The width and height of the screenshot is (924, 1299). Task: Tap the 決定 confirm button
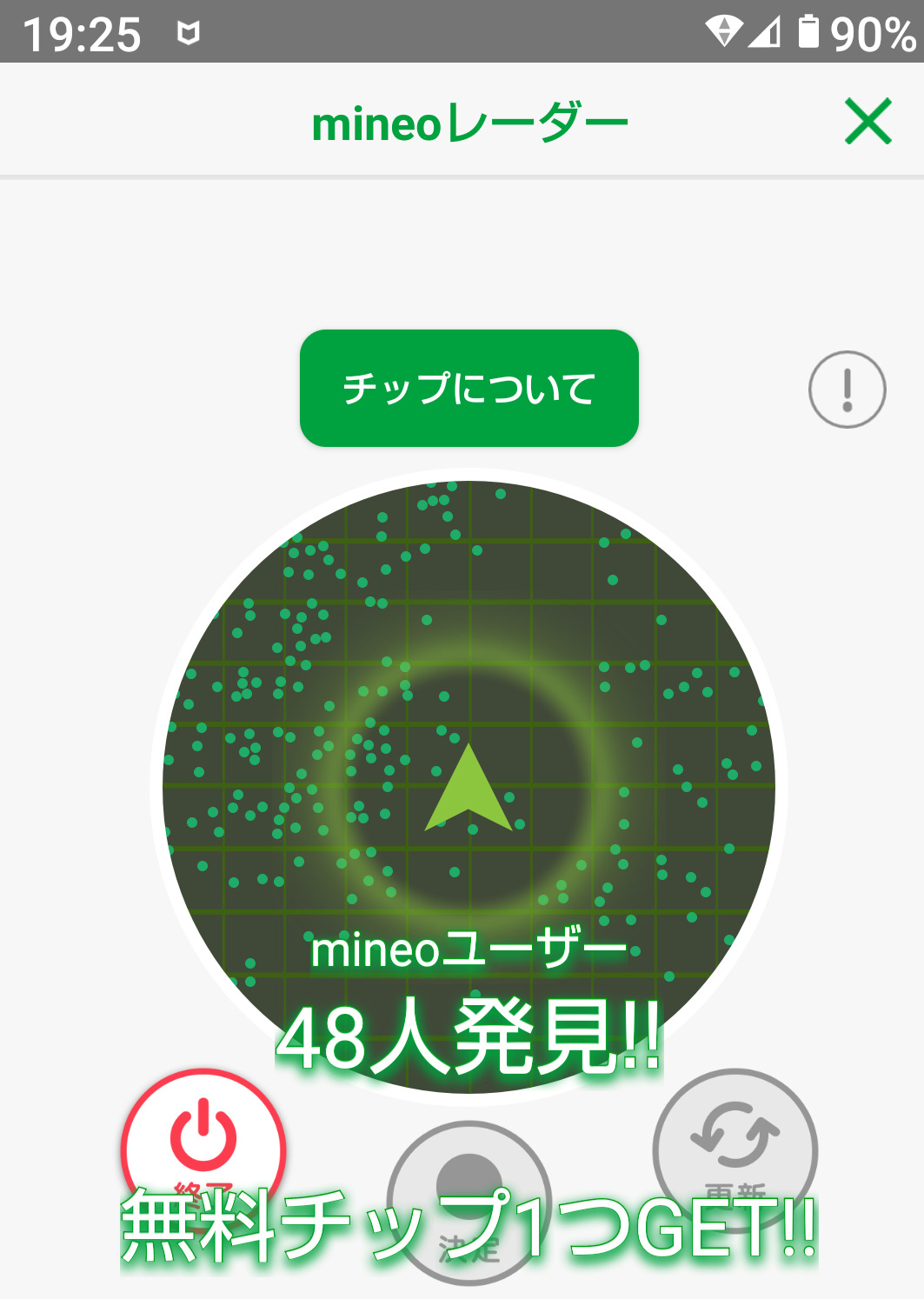469,1202
